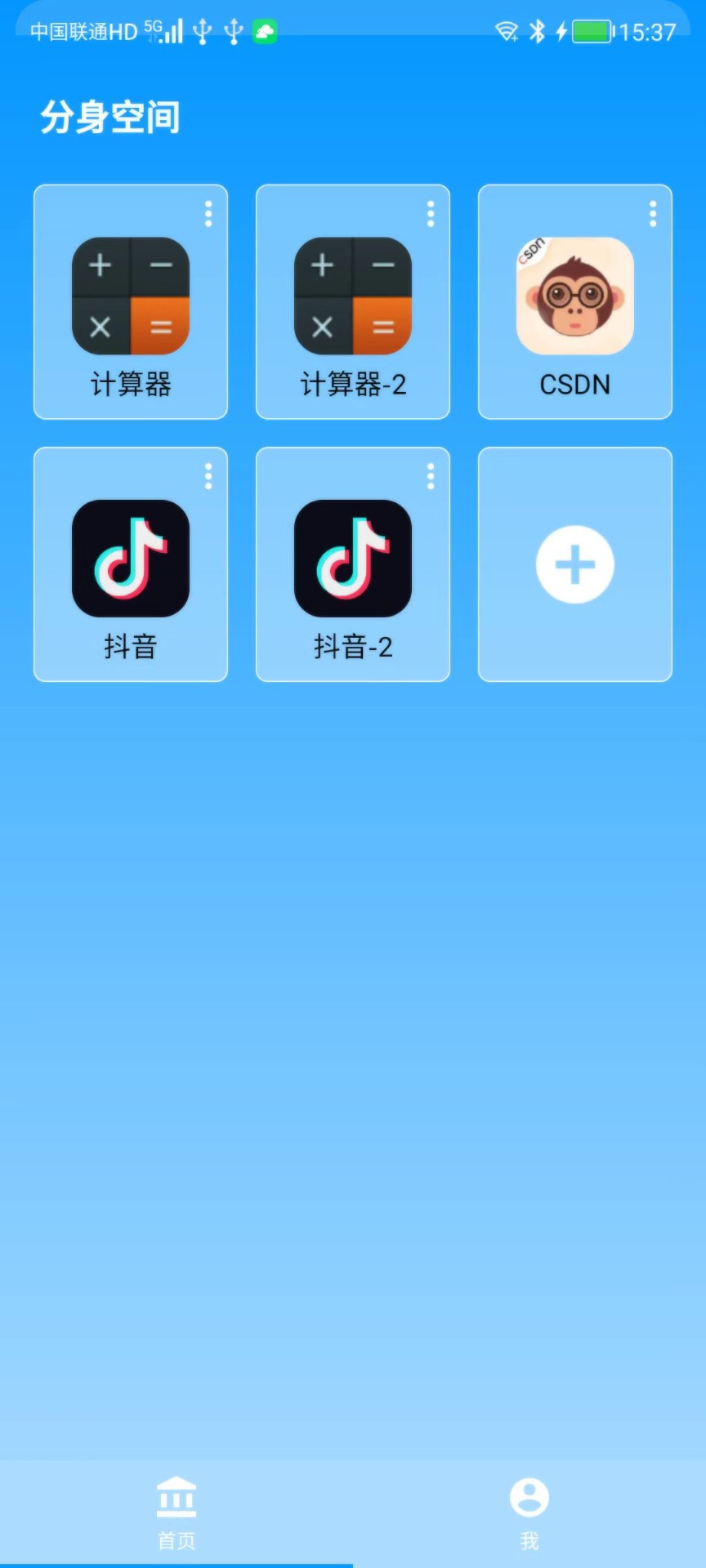Tap the clock showing 15:37
Viewport: 706px width, 1568px height.
point(647,31)
